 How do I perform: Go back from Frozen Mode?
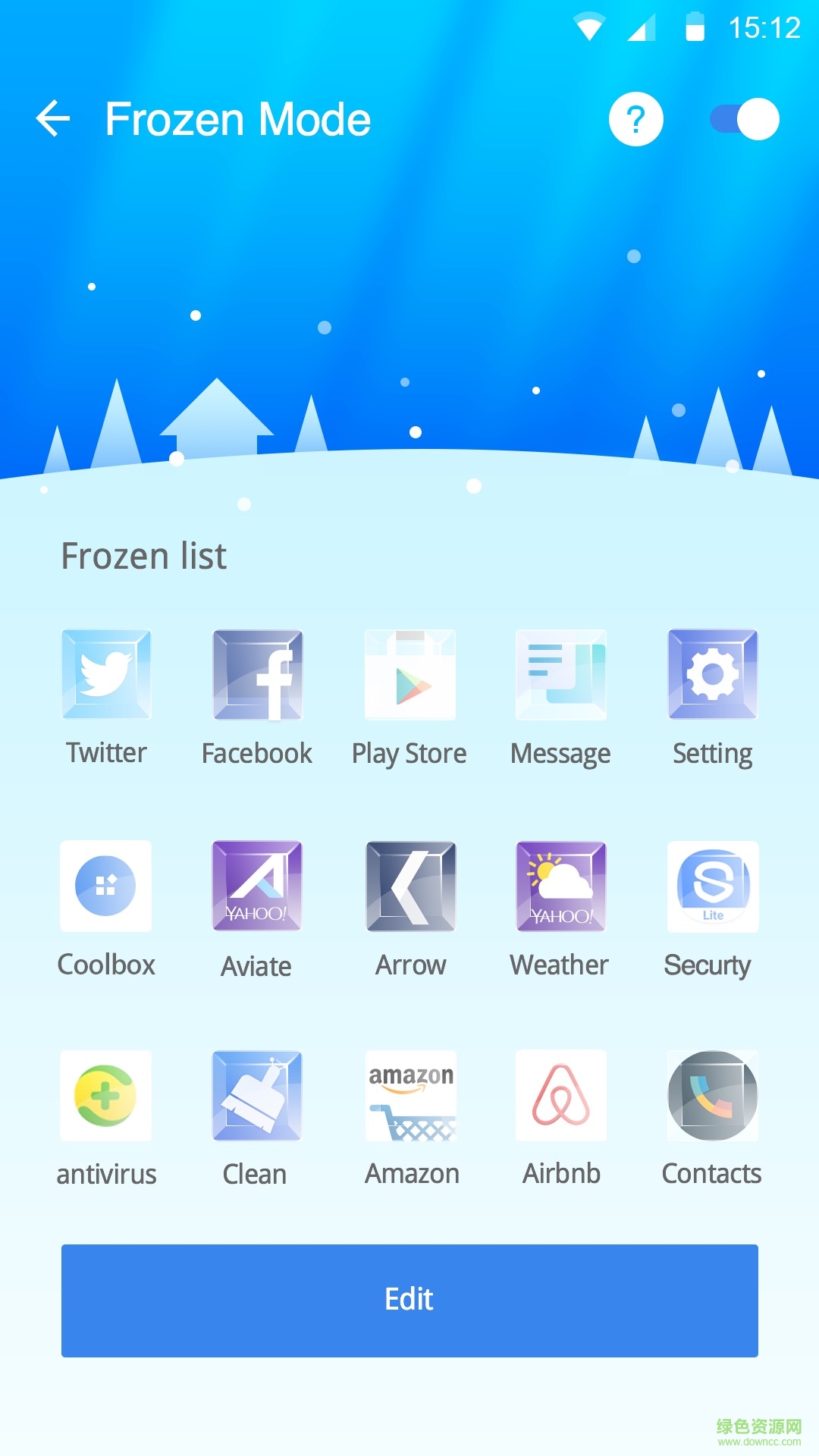pyautogui.click(x=53, y=119)
